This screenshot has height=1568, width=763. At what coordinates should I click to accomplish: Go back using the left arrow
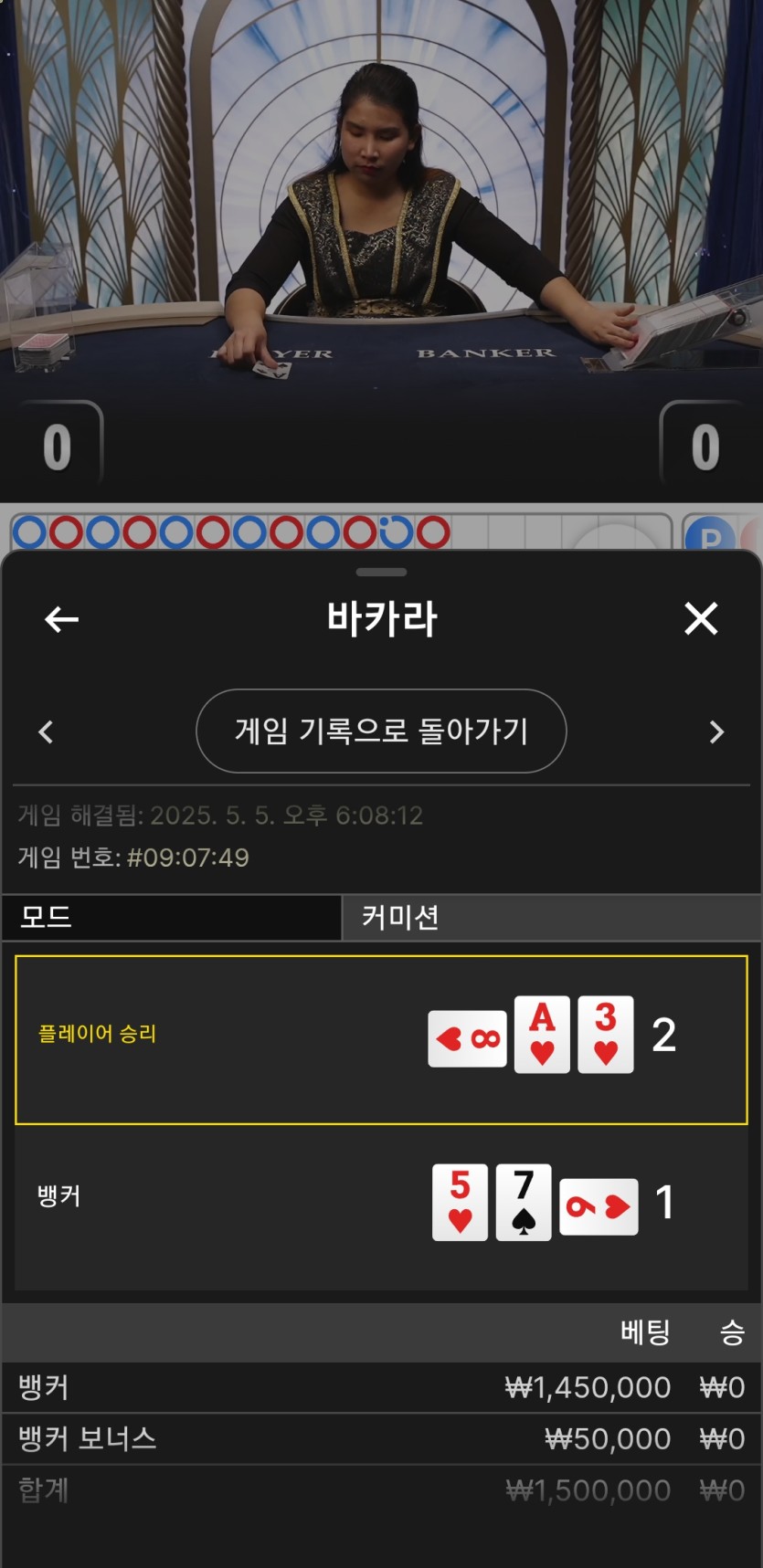pyautogui.click(x=61, y=620)
